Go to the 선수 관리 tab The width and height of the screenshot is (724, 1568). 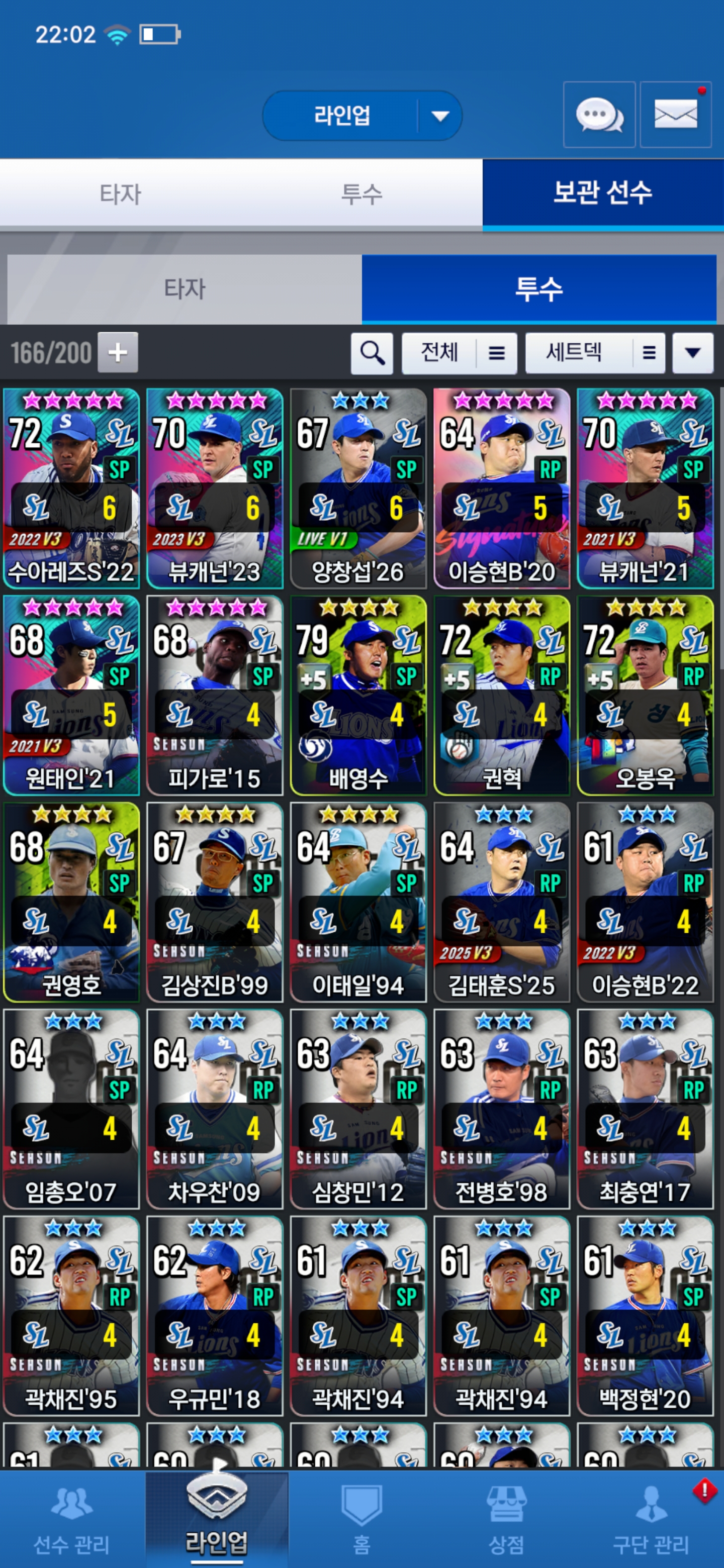[x=71, y=1519]
